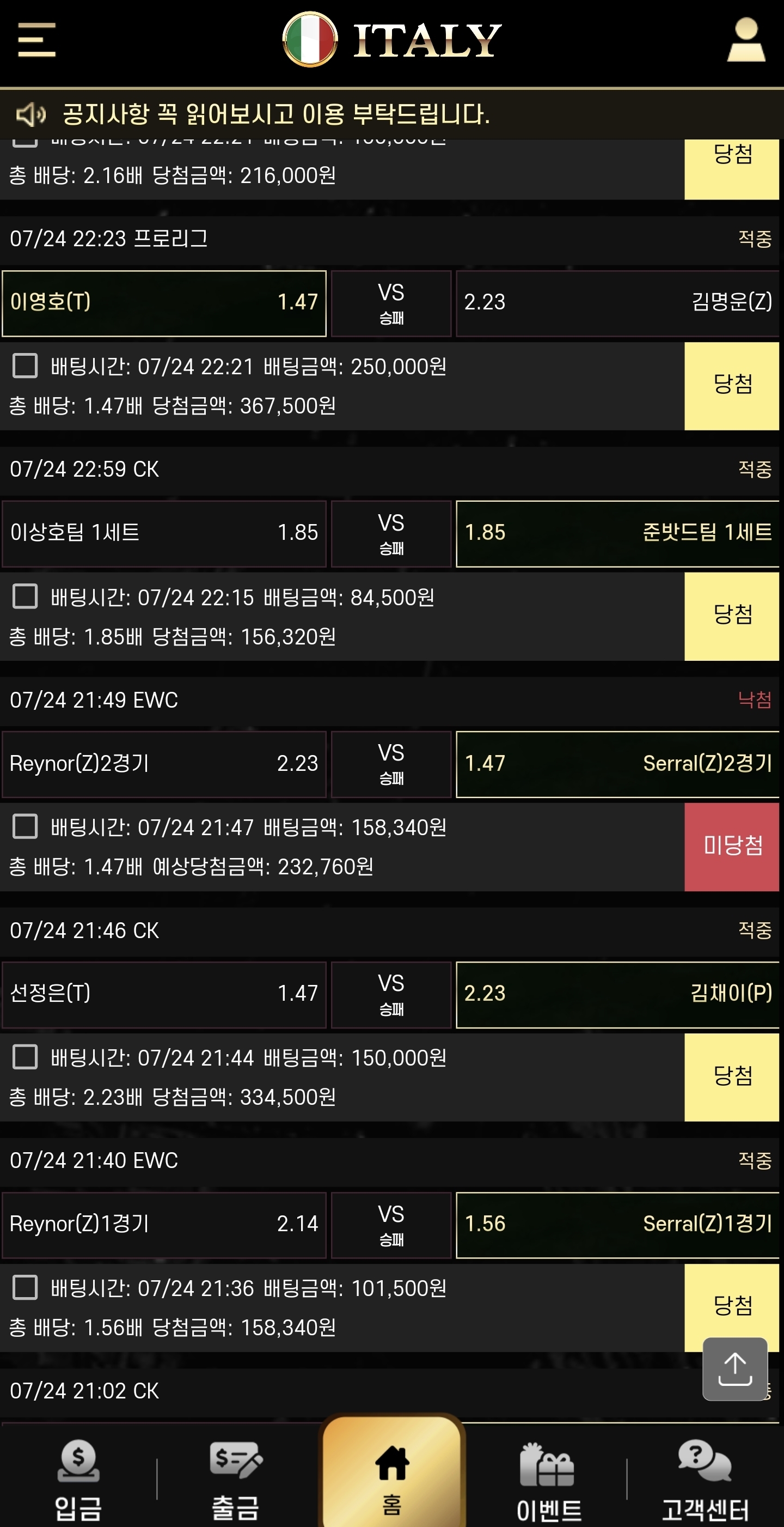Check the box for the 84,500원 bet
Image resolution: width=784 pixels, height=1527 pixels.
click(x=26, y=597)
